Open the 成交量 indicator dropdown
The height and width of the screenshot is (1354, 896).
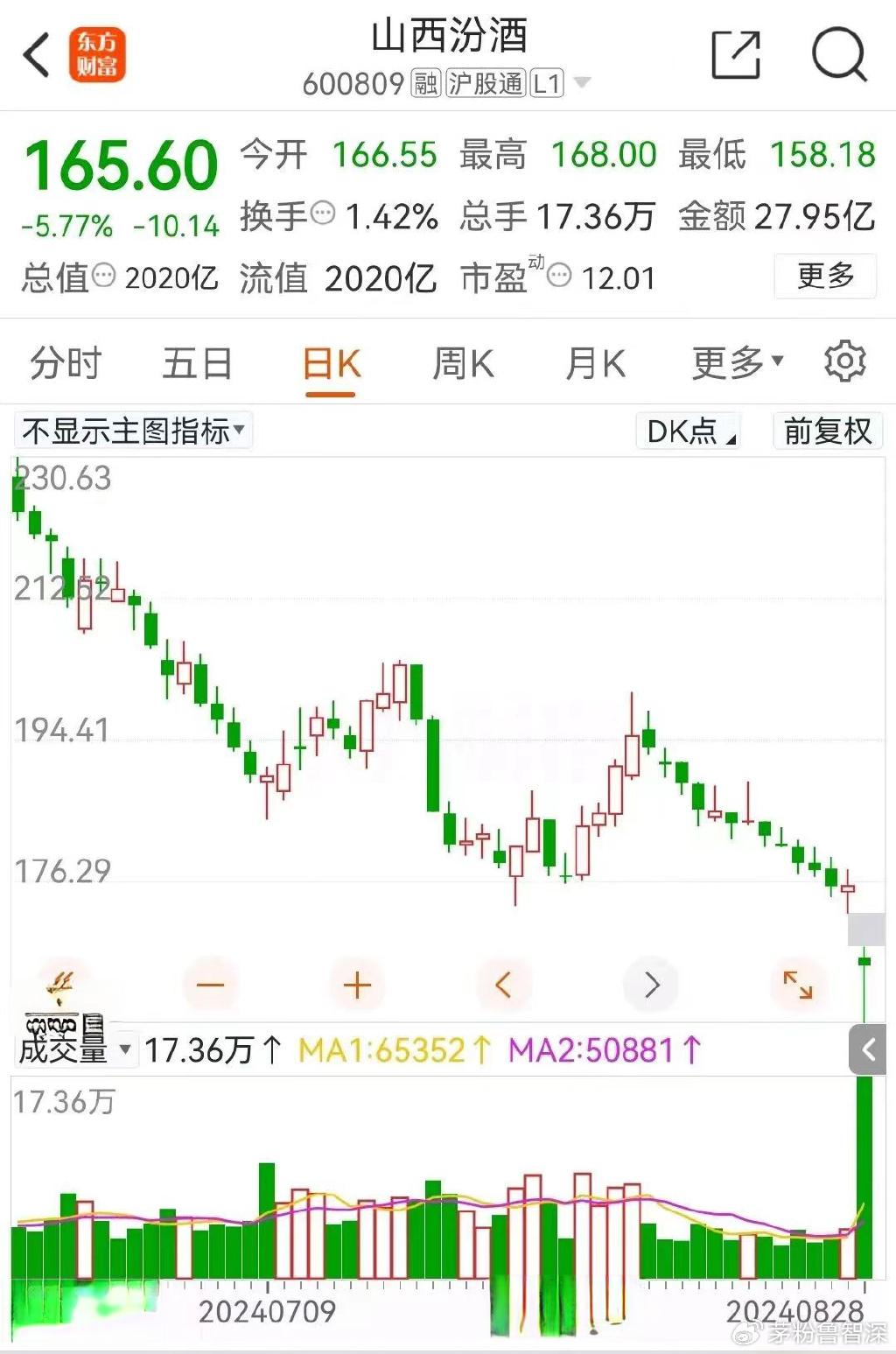click(76, 1049)
